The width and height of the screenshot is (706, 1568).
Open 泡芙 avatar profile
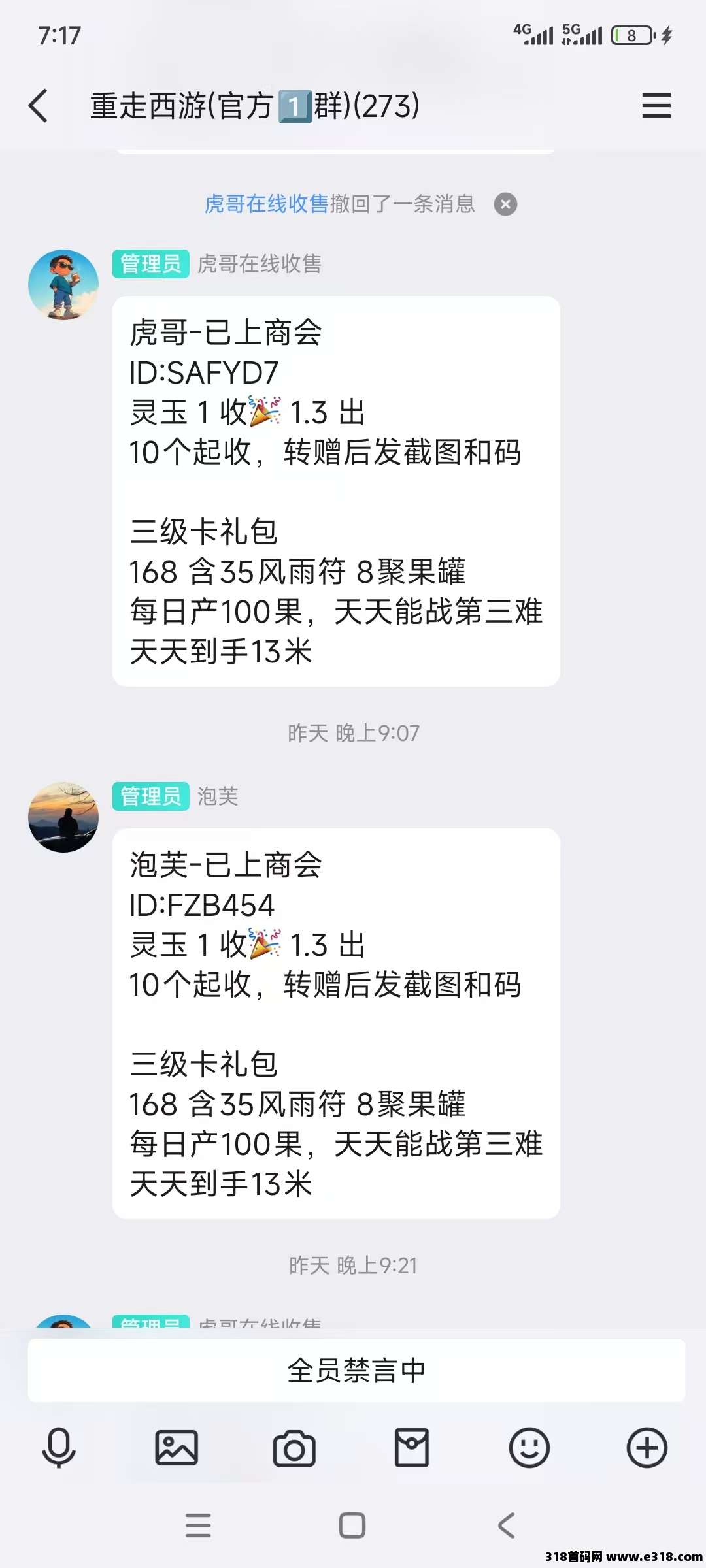[63, 817]
